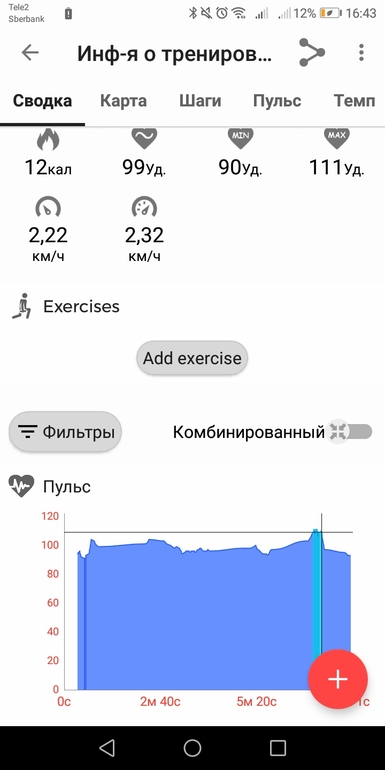The width and height of the screenshot is (385, 770).
Task: Open recent apps from navigation bar
Action: (278, 748)
